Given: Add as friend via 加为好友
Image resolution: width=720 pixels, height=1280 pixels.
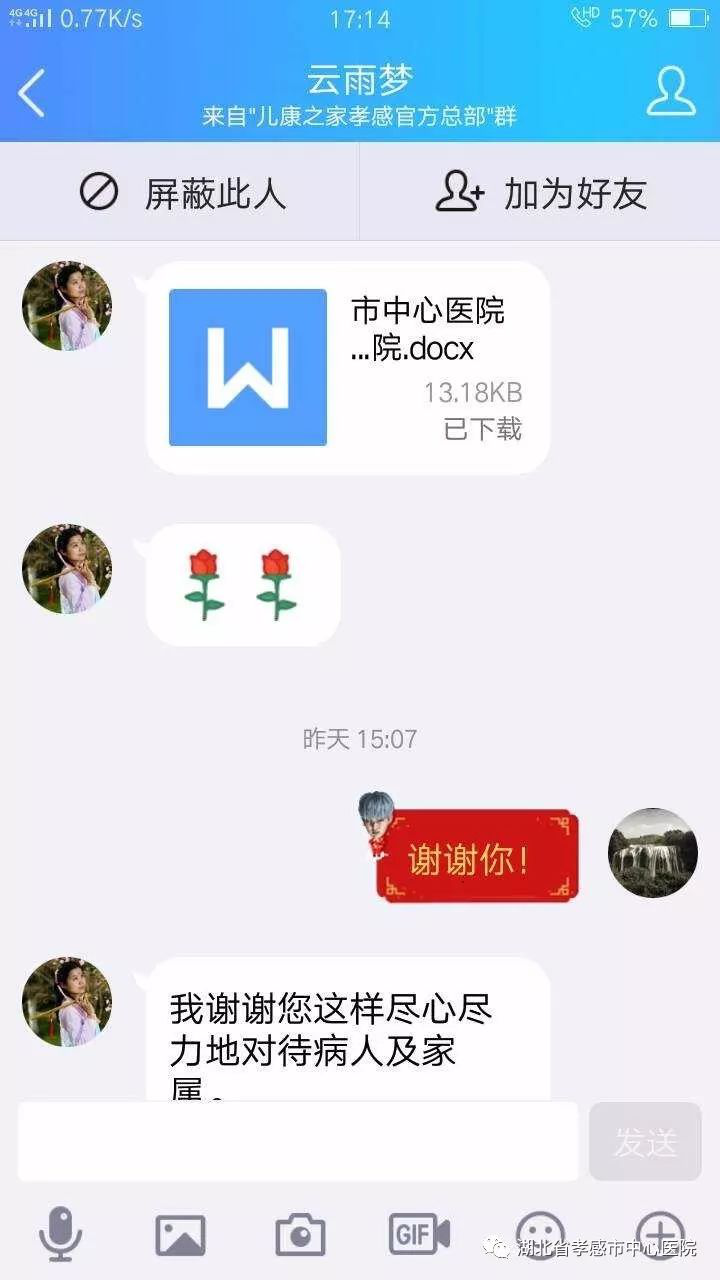Looking at the screenshot, I should click(x=541, y=193).
